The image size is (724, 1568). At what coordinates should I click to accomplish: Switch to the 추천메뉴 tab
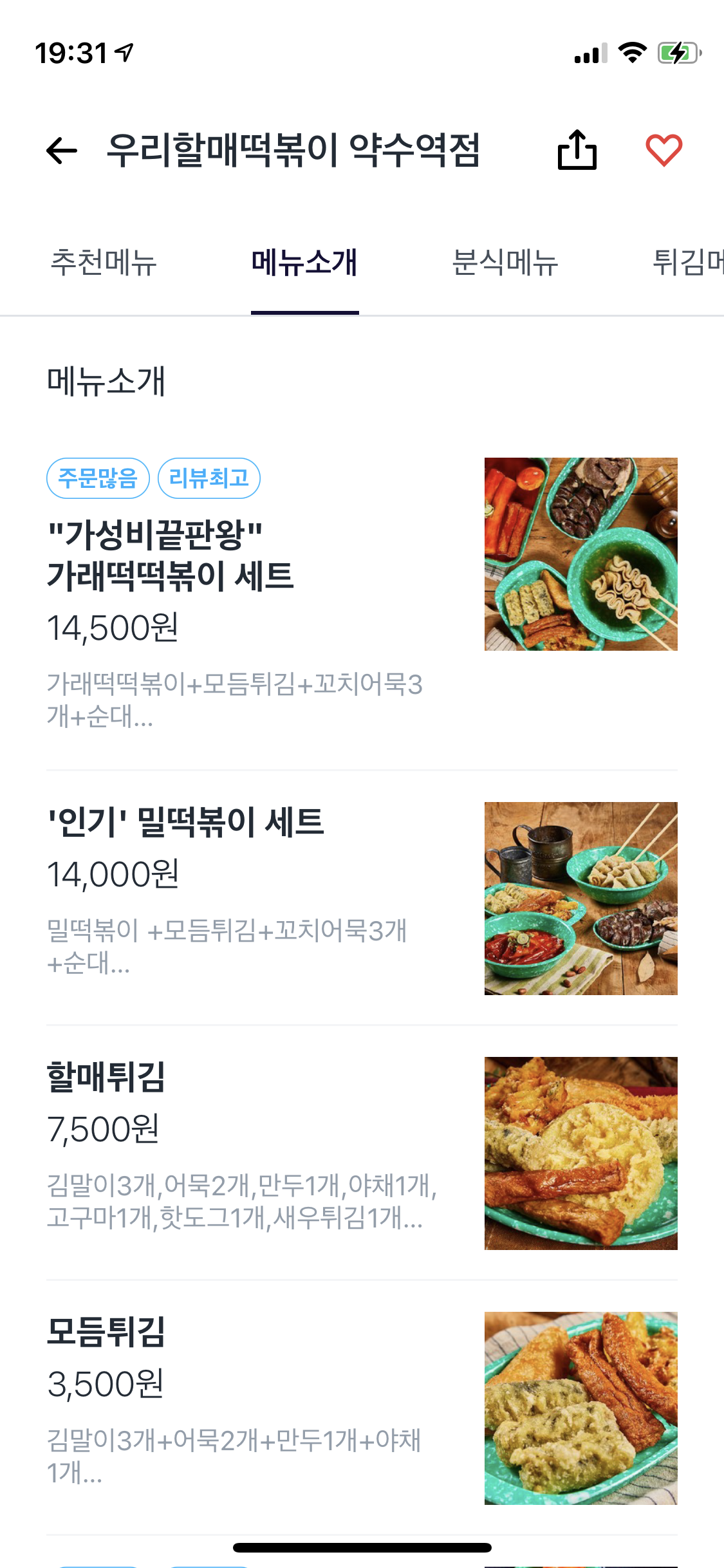pos(104,263)
